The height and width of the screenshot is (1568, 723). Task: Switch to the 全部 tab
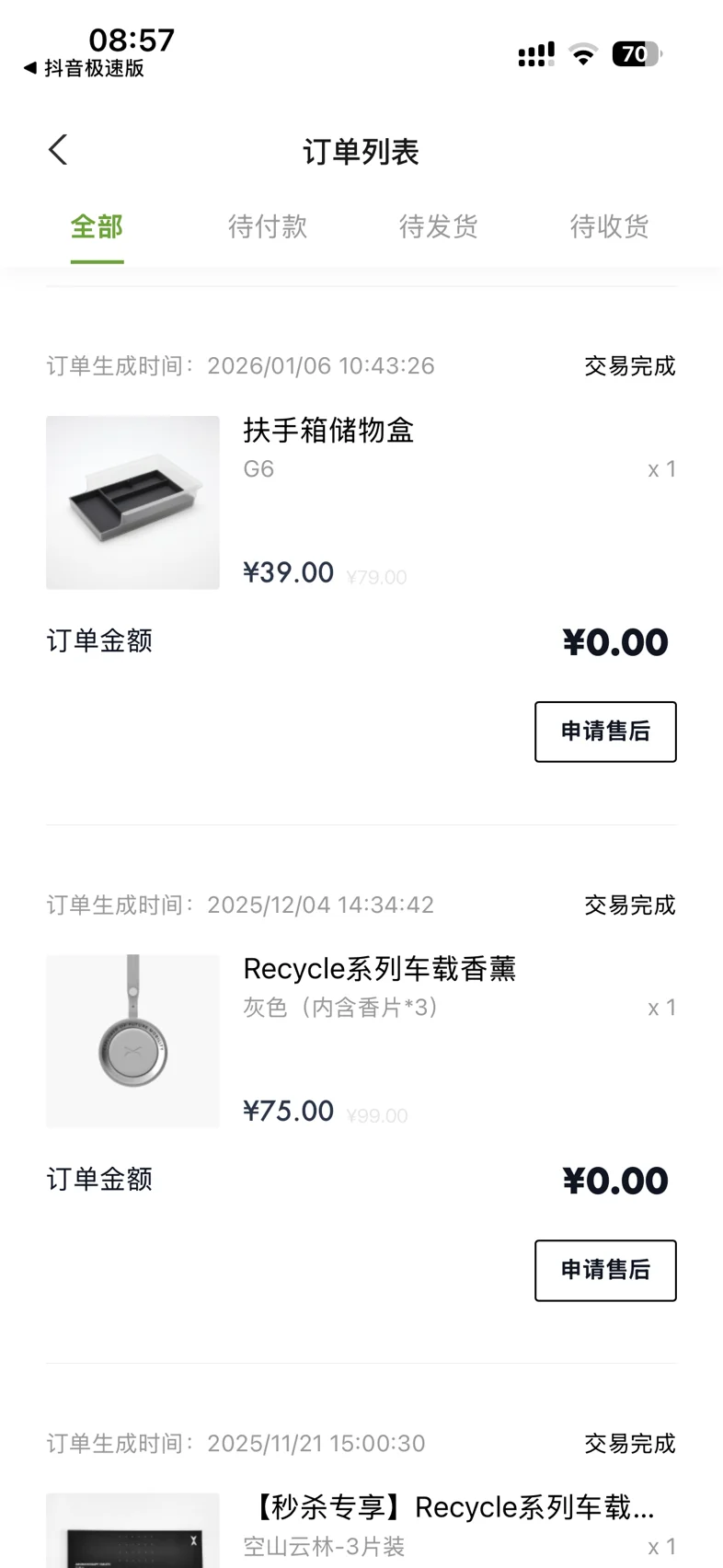tap(97, 226)
